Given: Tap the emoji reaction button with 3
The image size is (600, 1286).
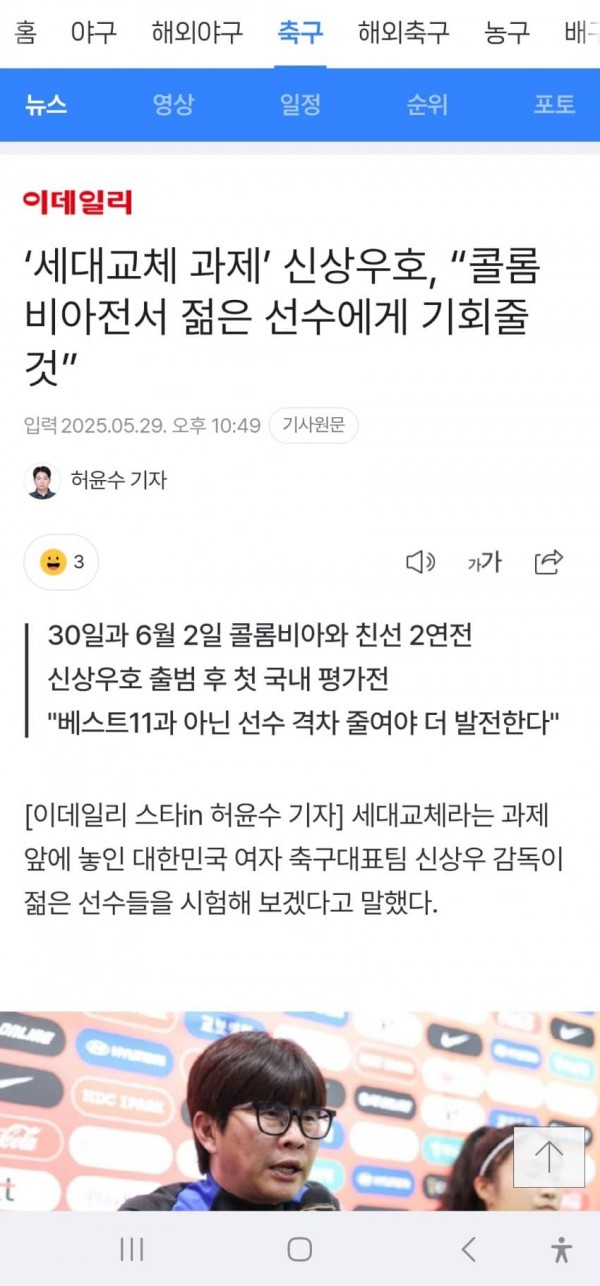Looking at the screenshot, I should pyautogui.click(x=62, y=562).
